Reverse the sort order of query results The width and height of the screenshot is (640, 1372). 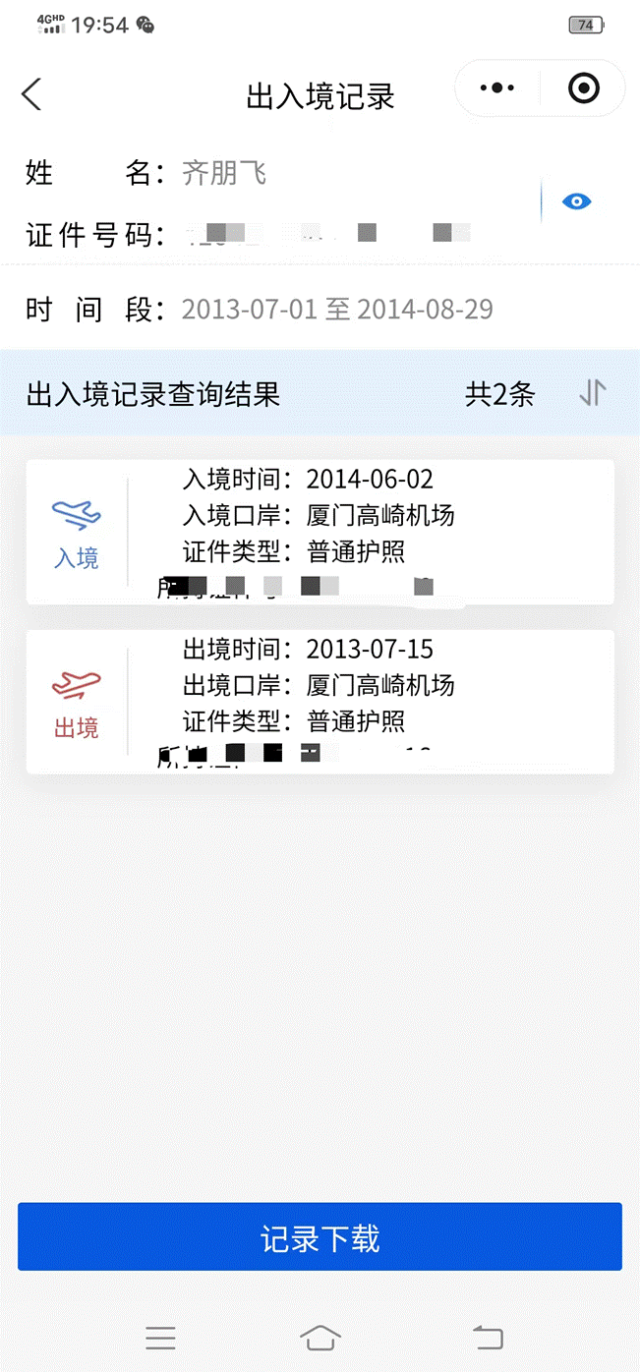pyautogui.click(x=593, y=394)
